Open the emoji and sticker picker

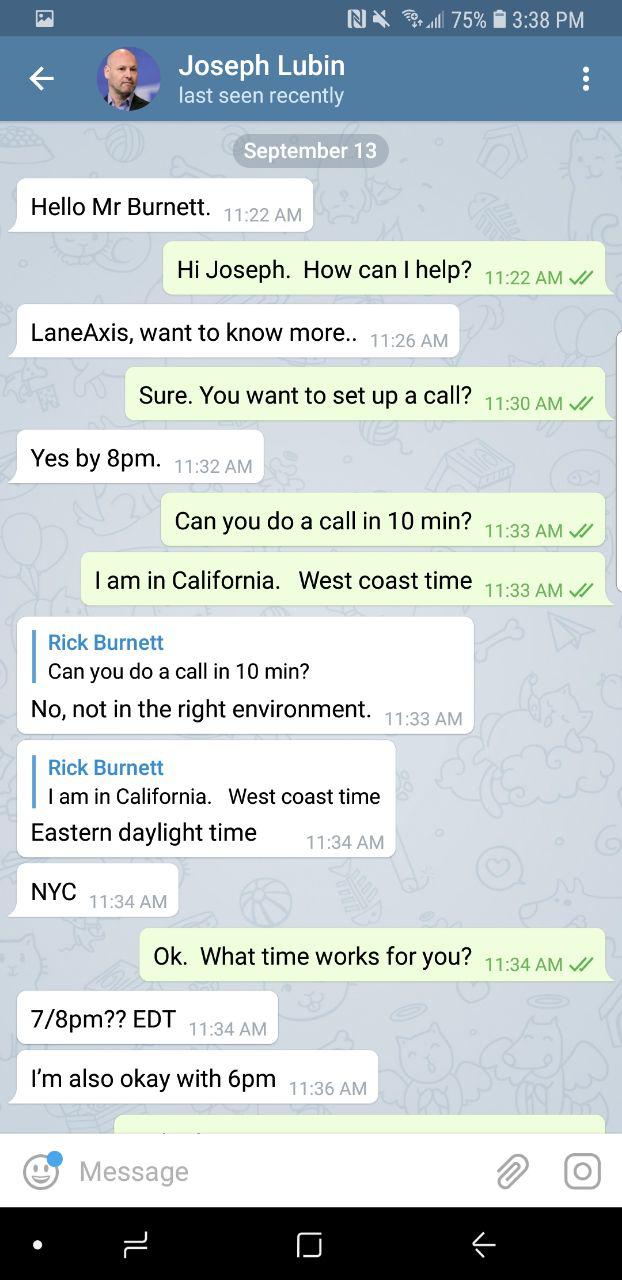pos(41,1171)
